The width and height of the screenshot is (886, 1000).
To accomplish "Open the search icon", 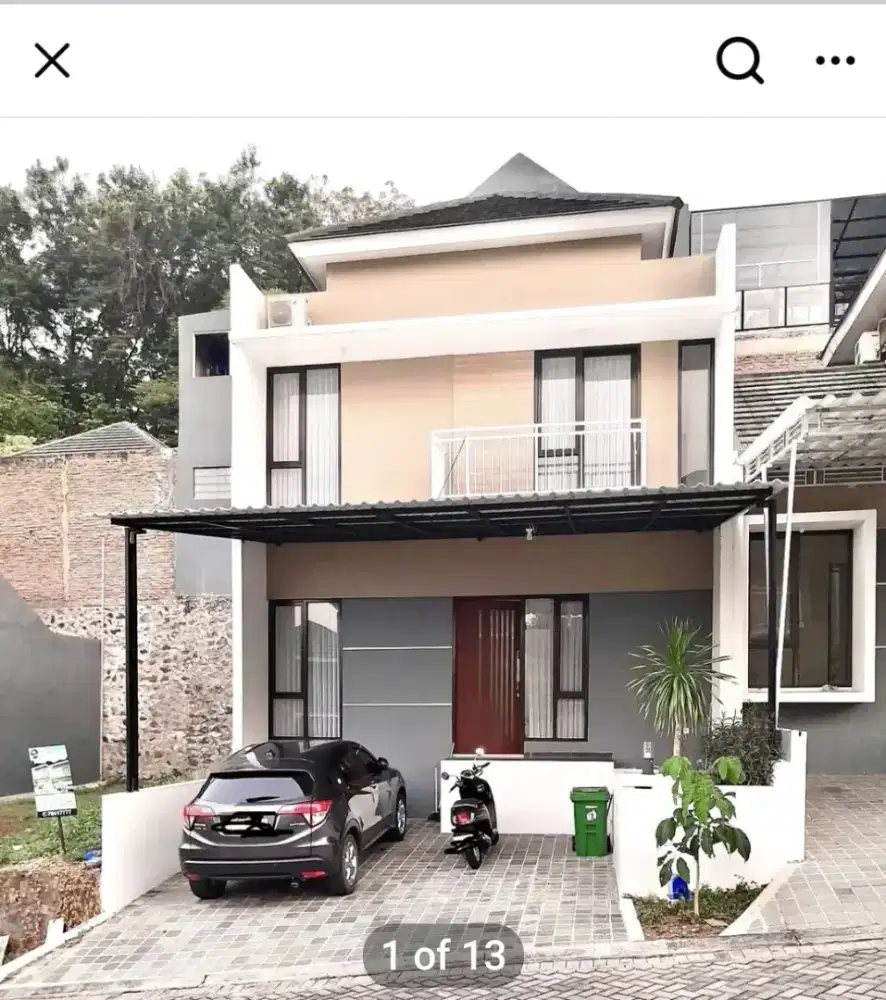I will click(740, 60).
